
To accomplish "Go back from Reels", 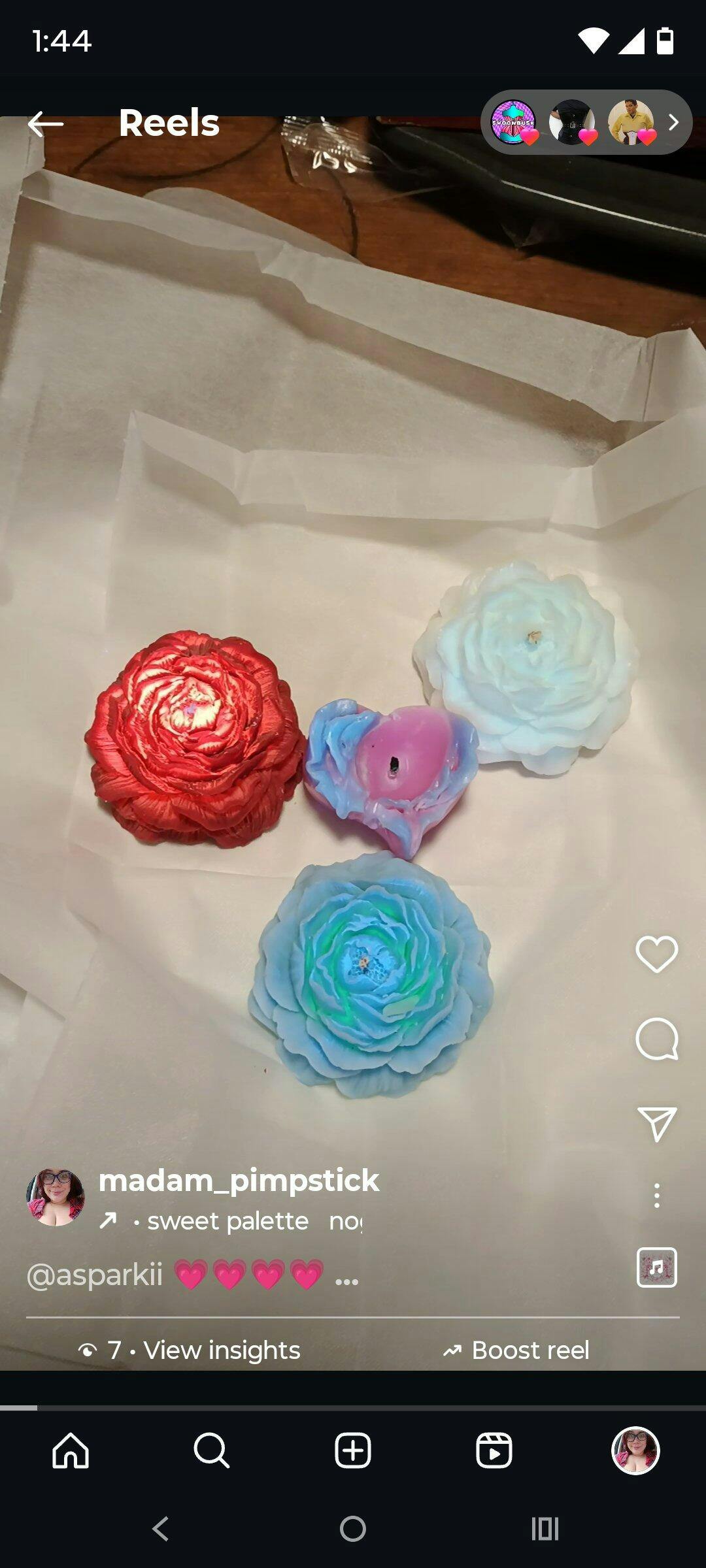I will (45, 123).
